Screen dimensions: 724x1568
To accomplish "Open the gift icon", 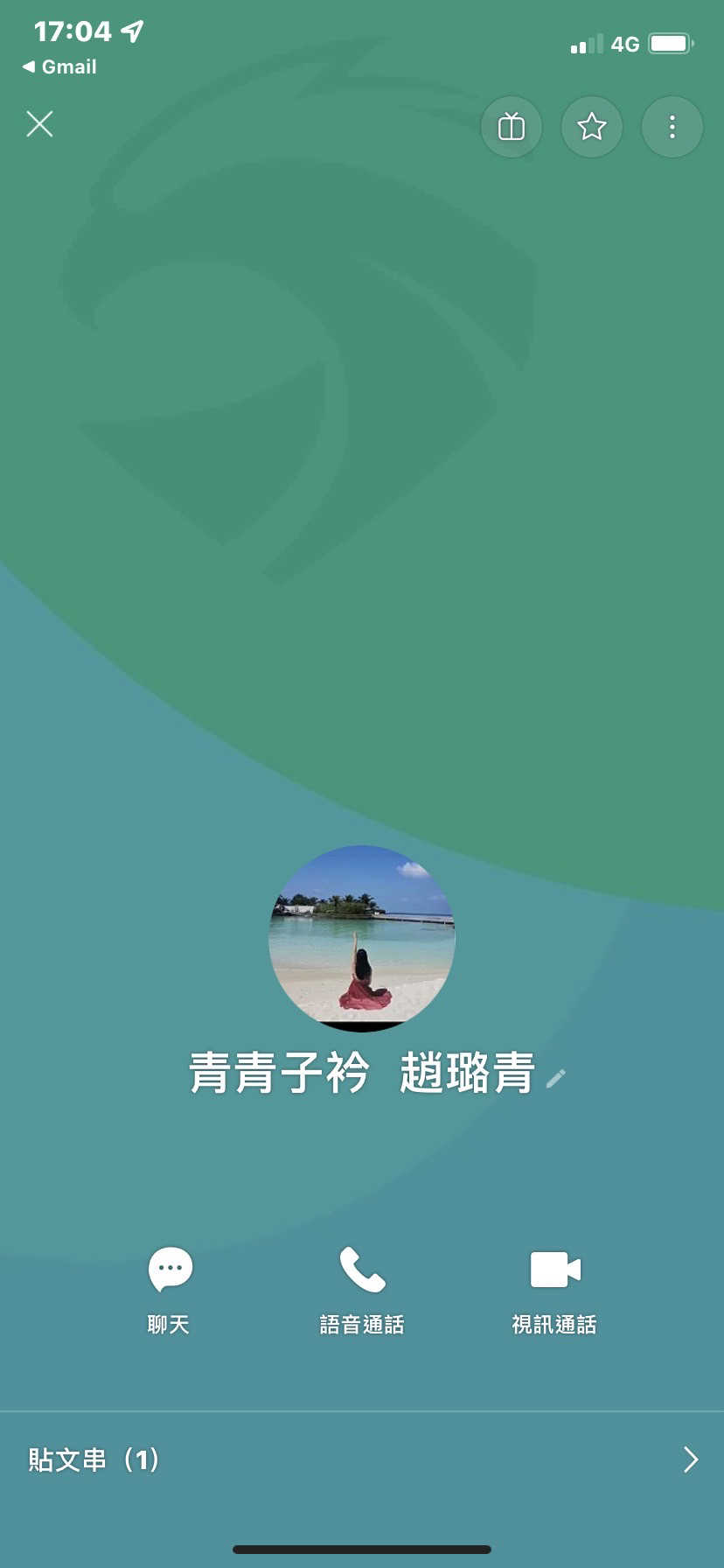I will tap(512, 127).
